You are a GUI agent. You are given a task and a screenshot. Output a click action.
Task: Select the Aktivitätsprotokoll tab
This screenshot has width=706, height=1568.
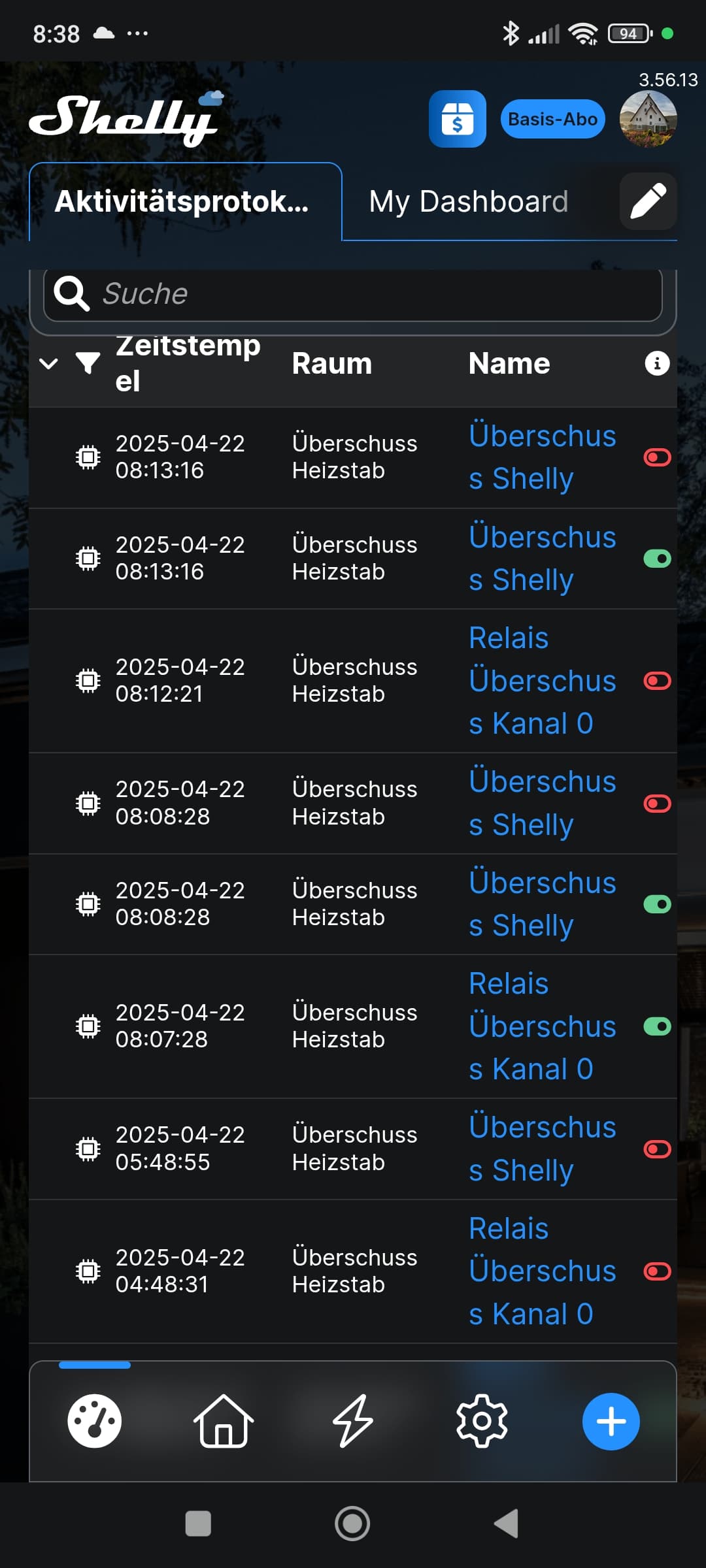point(186,201)
